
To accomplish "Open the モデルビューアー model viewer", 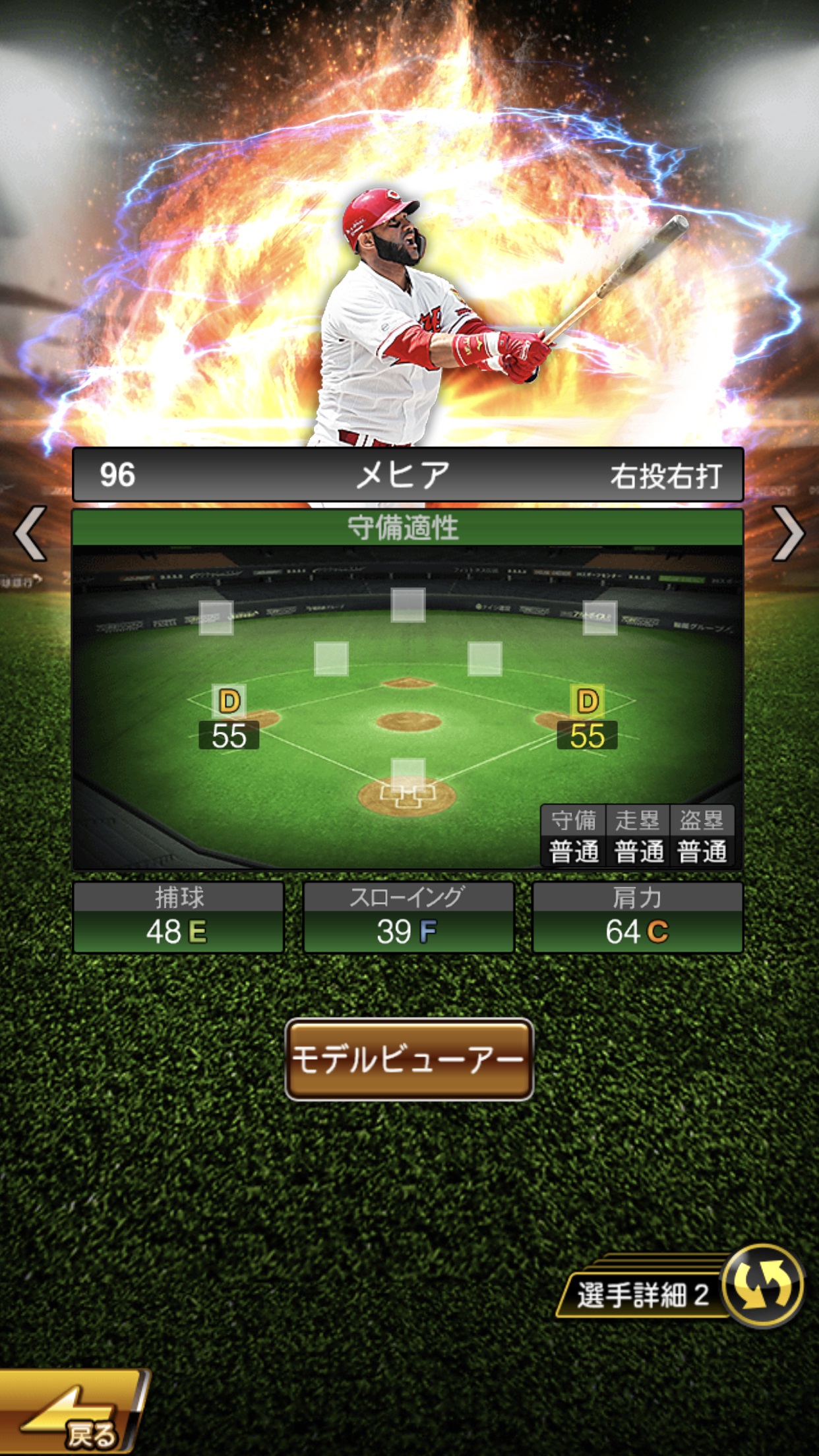I will coord(409,1059).
